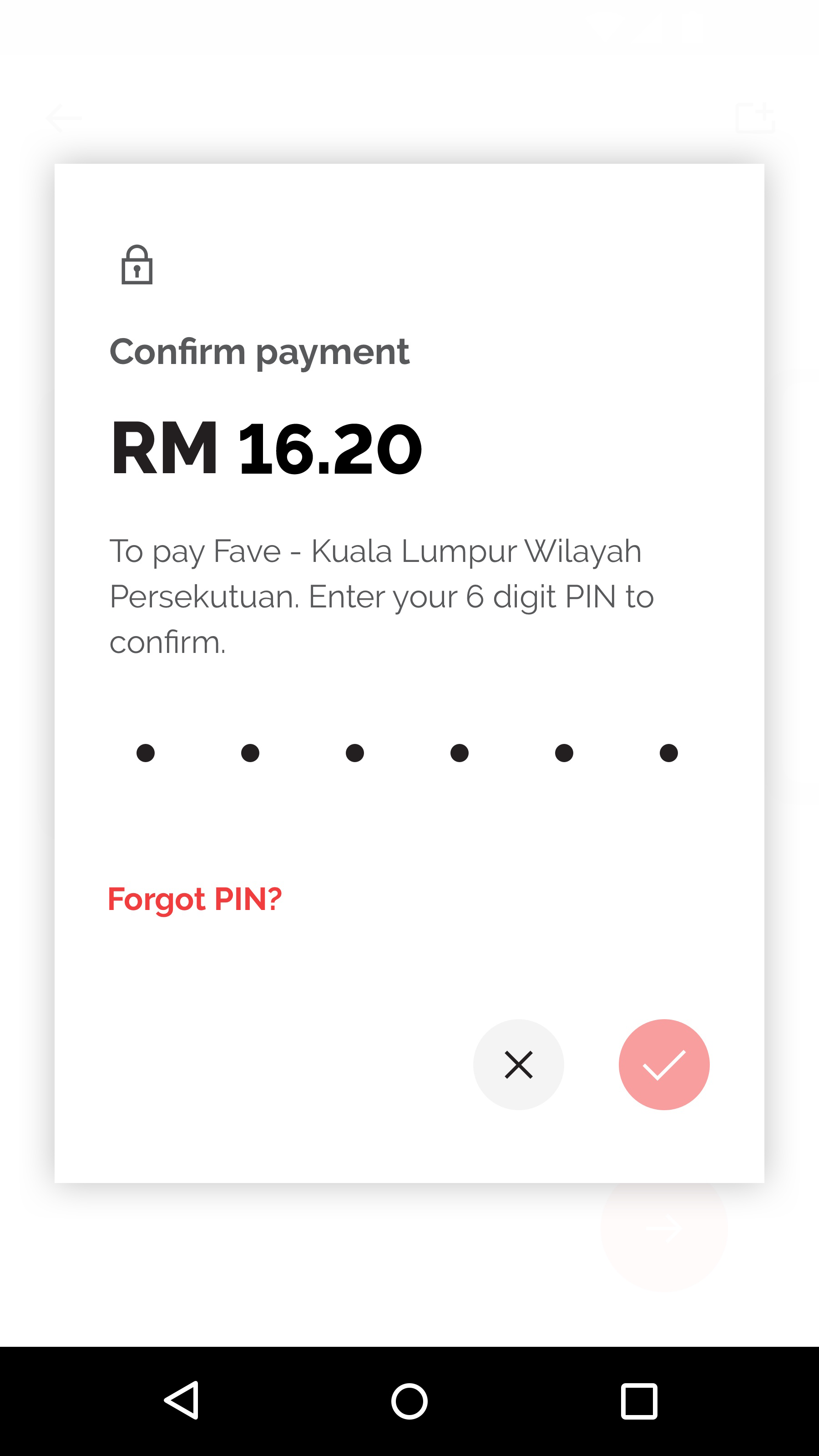Tap the 6 digit PIN entry field
819x1456 pixels.
click(x=407, y=753)
